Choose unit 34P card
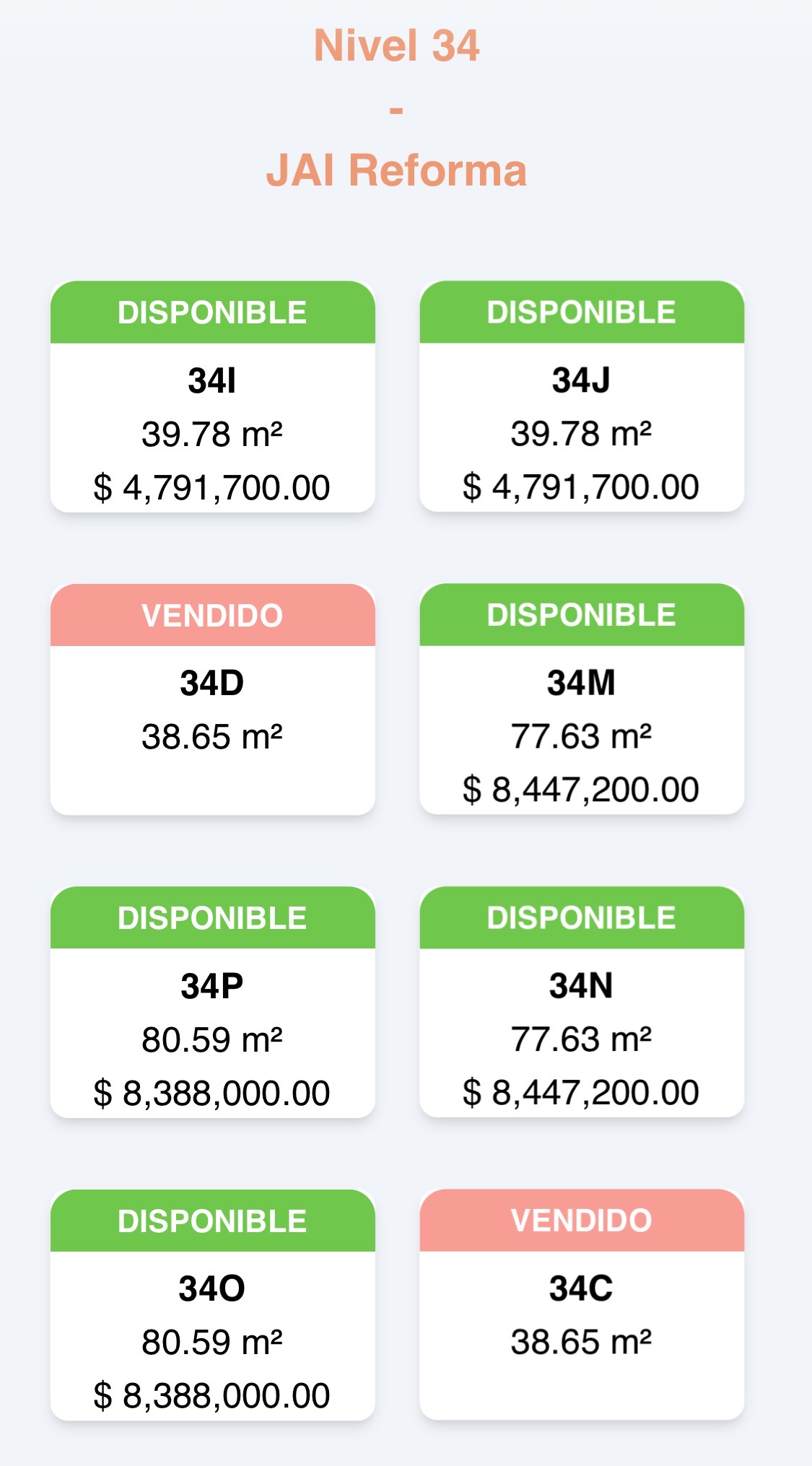The image size is (812, 1466). tap(212, 1002)
